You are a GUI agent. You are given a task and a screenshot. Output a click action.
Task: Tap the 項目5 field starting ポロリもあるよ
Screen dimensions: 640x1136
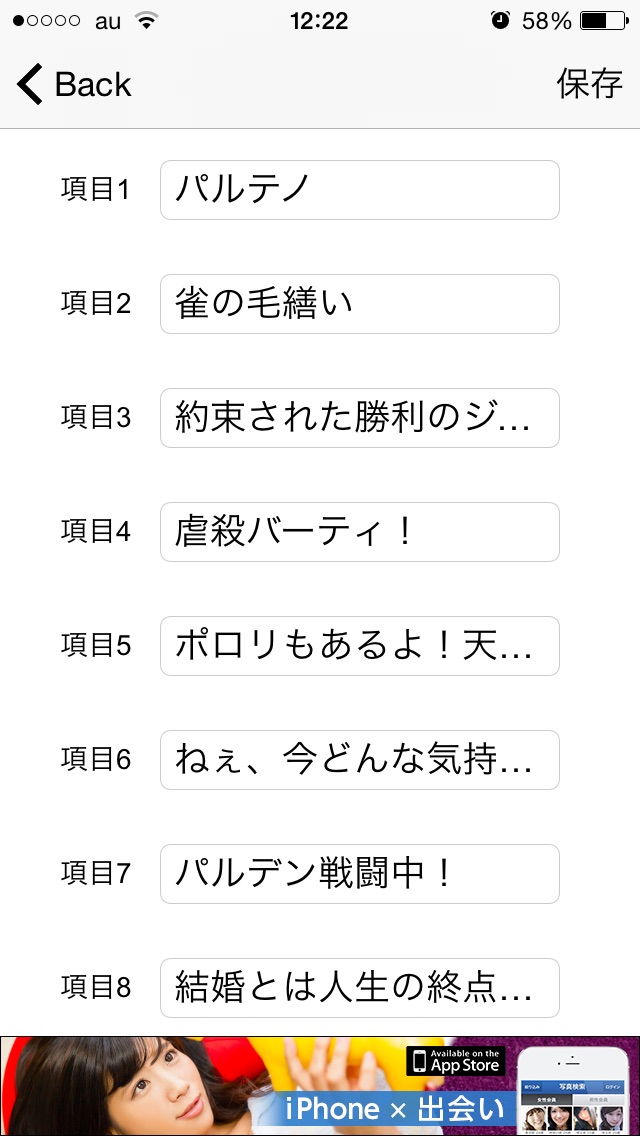pos(360,646)
